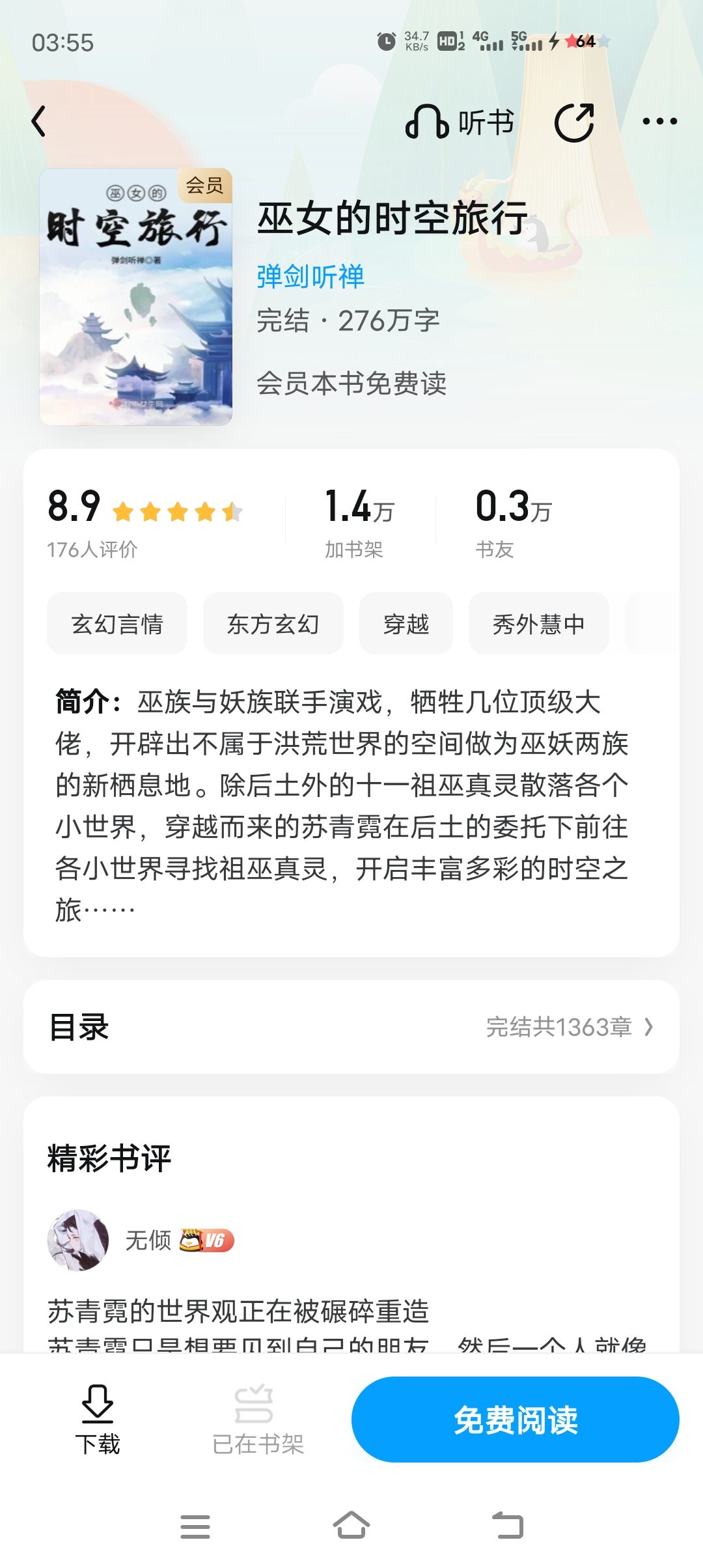The image size is (703, 1568).
Task: Open the 目录 chapter list
Action: tap(351, 1027)
